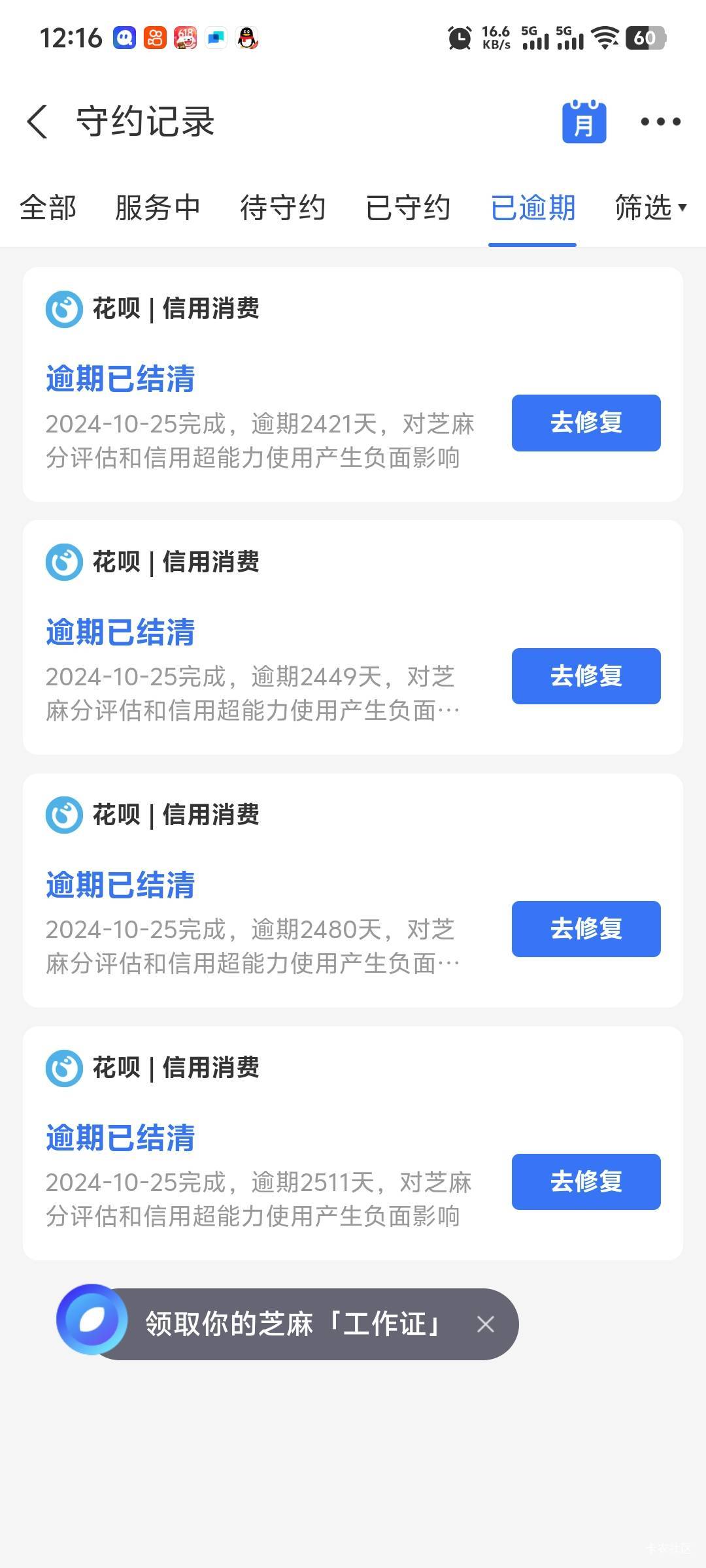
Task: Select the 已逾期 tab
Action: 533,208
